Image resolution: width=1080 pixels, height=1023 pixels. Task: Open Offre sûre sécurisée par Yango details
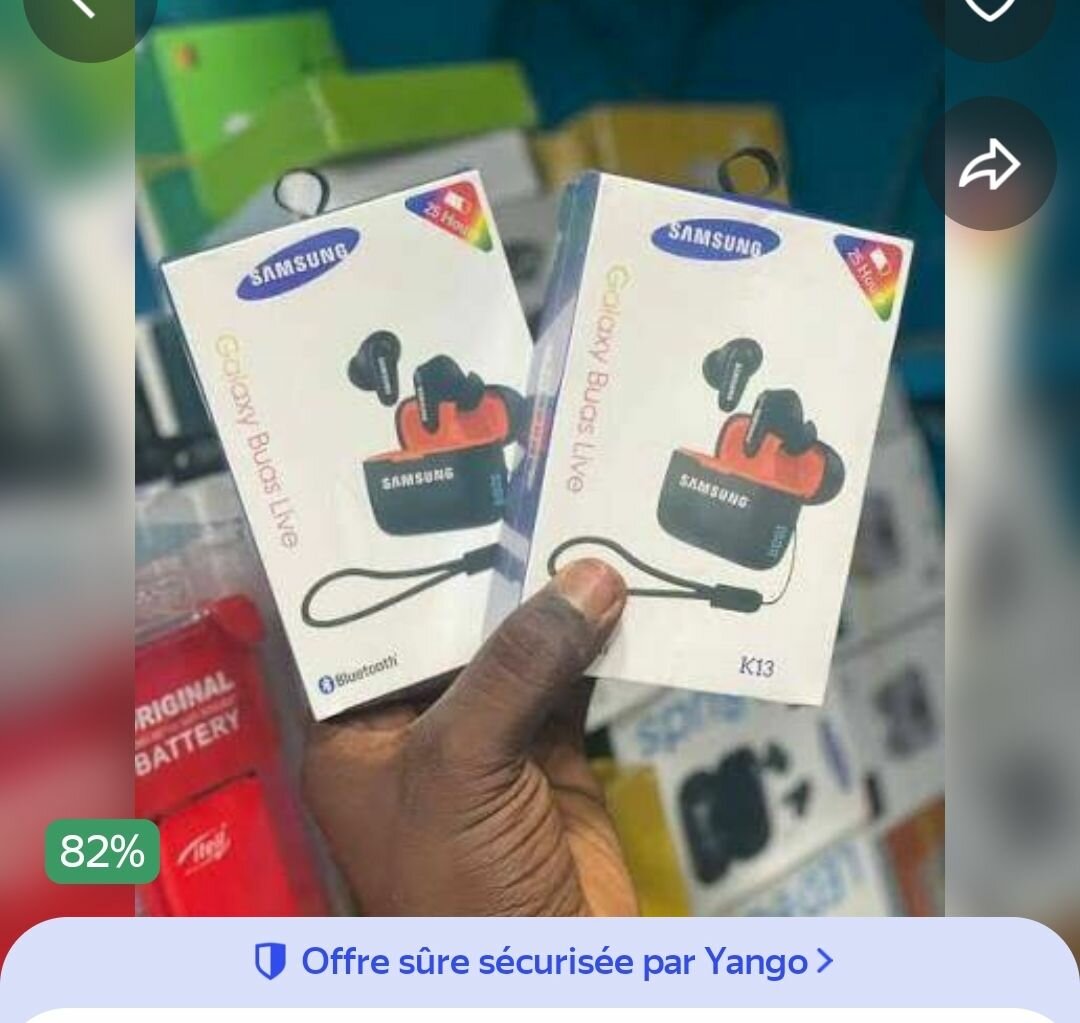(x=544, y=962)
